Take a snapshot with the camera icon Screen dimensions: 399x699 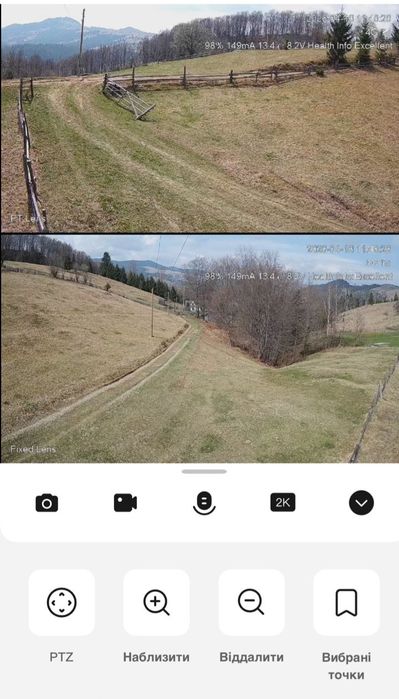(x=47, y=503)
